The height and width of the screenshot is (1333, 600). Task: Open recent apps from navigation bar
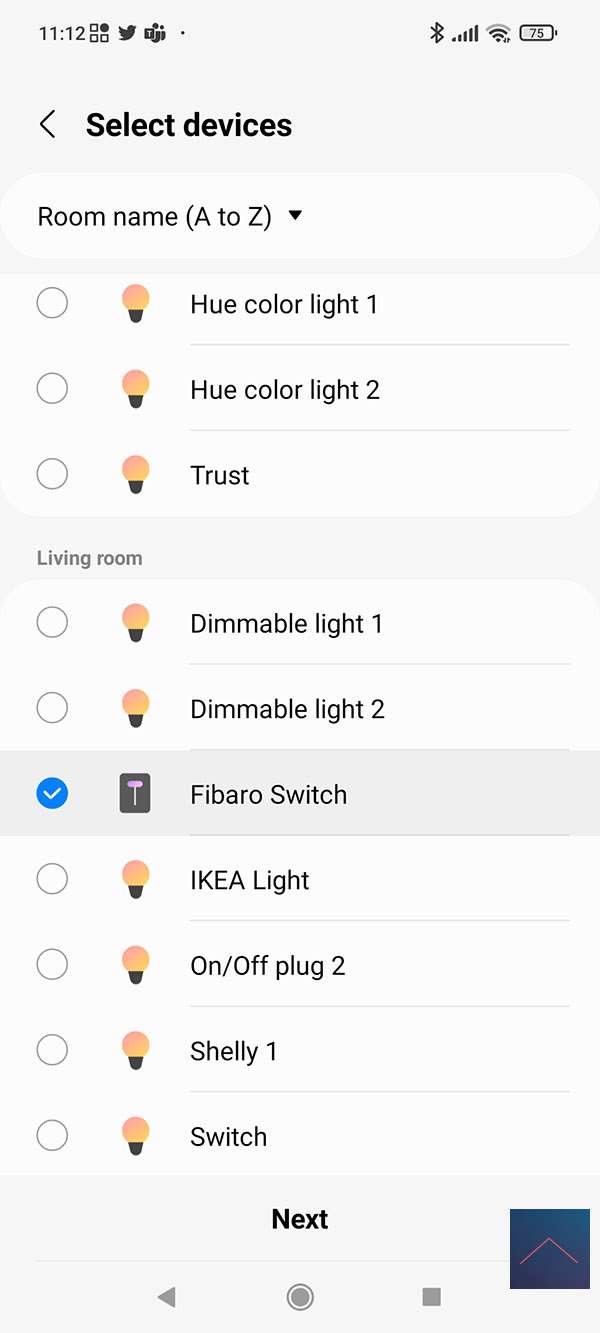431,1297
